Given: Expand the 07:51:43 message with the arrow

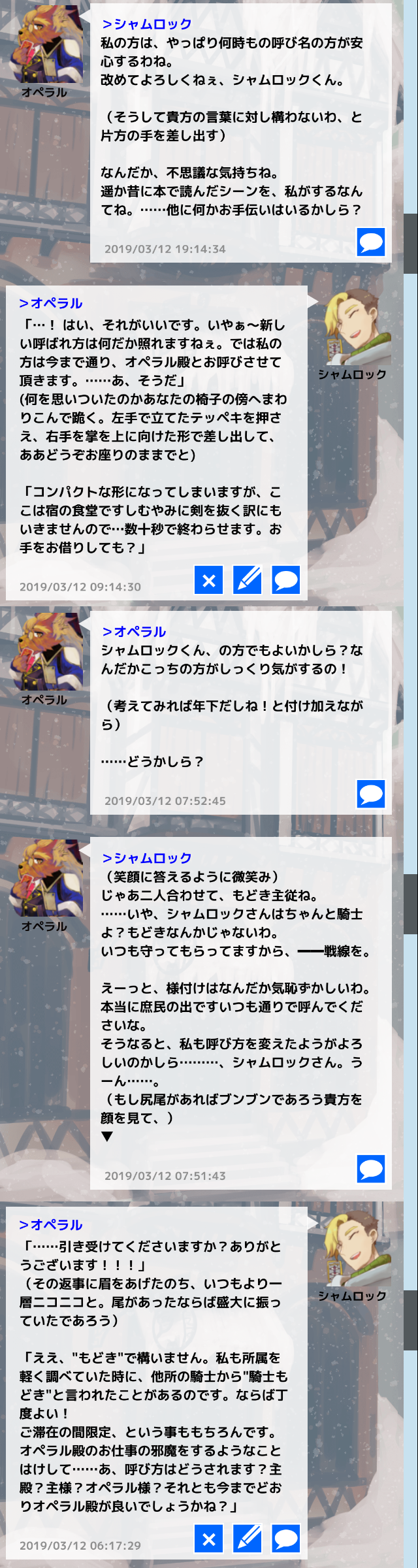Looking at the screenshot, I should pos(108,1137).
